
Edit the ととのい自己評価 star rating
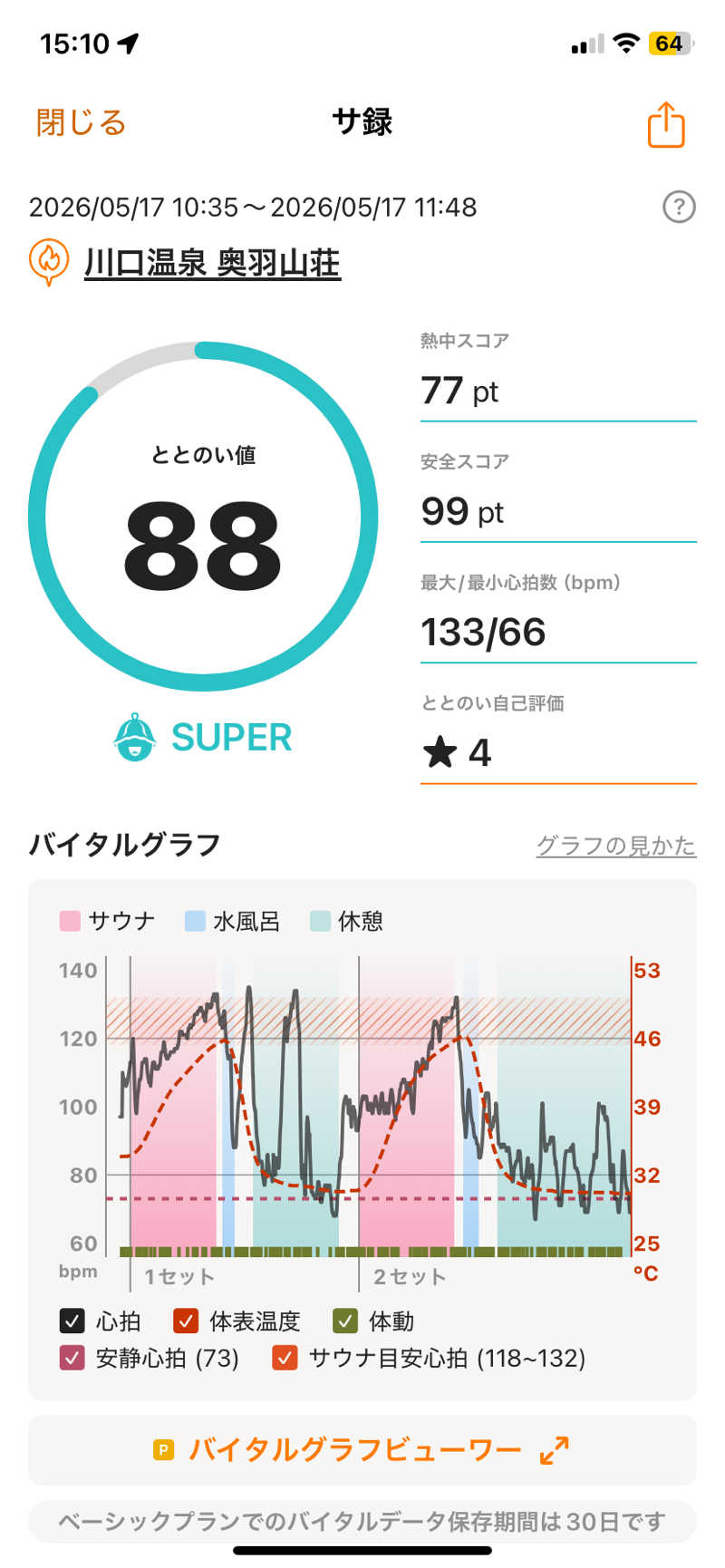pos(558,751)
